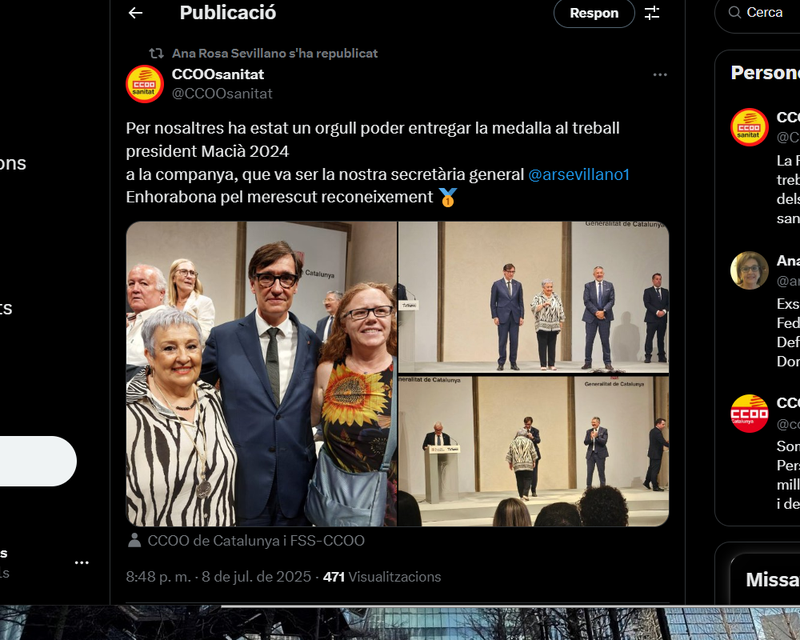Open CCOO Catalunya in the Persones panel
The width and height of the screenshot is (800, 640).
pyautogui.click(x=749, y=413)
